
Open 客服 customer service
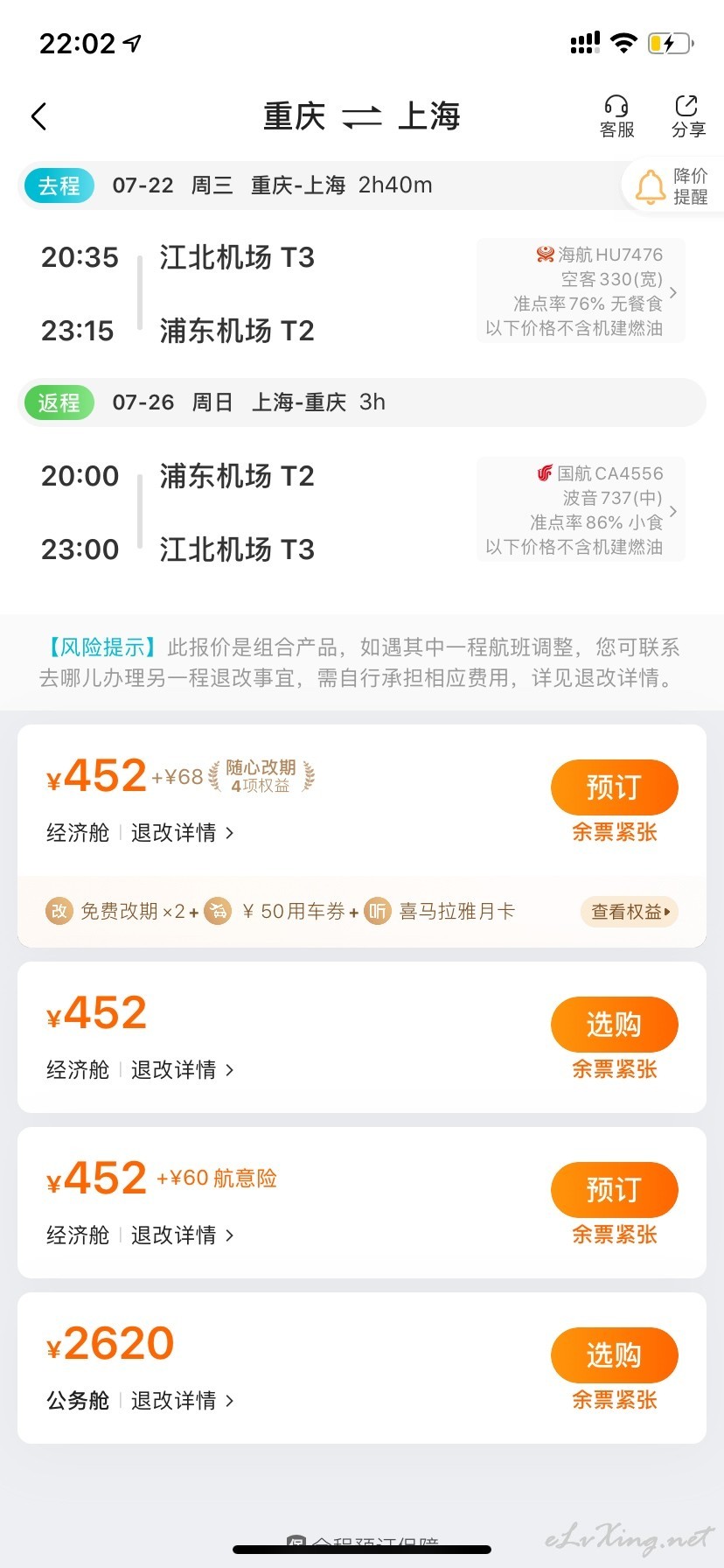(616, 117)
